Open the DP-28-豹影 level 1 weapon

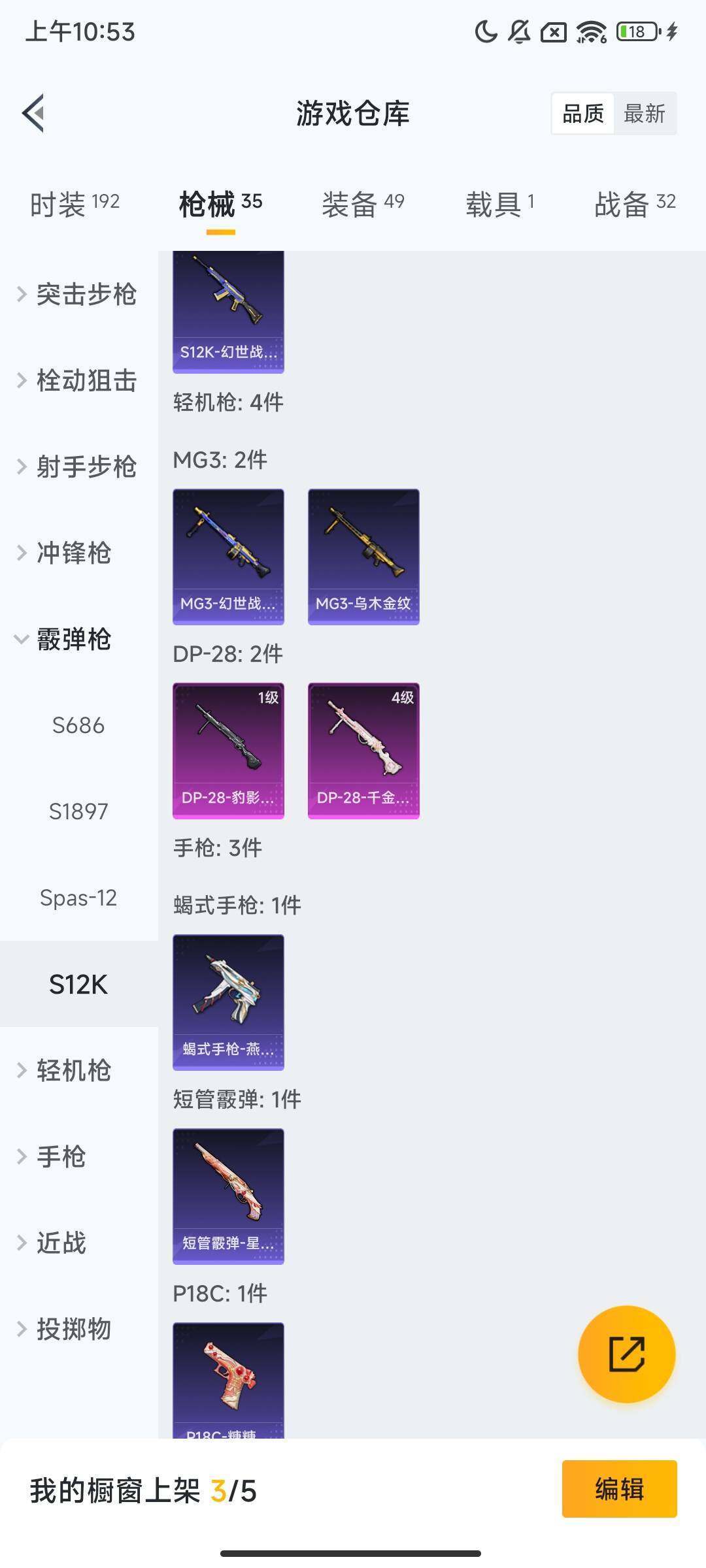click(228, 750)
